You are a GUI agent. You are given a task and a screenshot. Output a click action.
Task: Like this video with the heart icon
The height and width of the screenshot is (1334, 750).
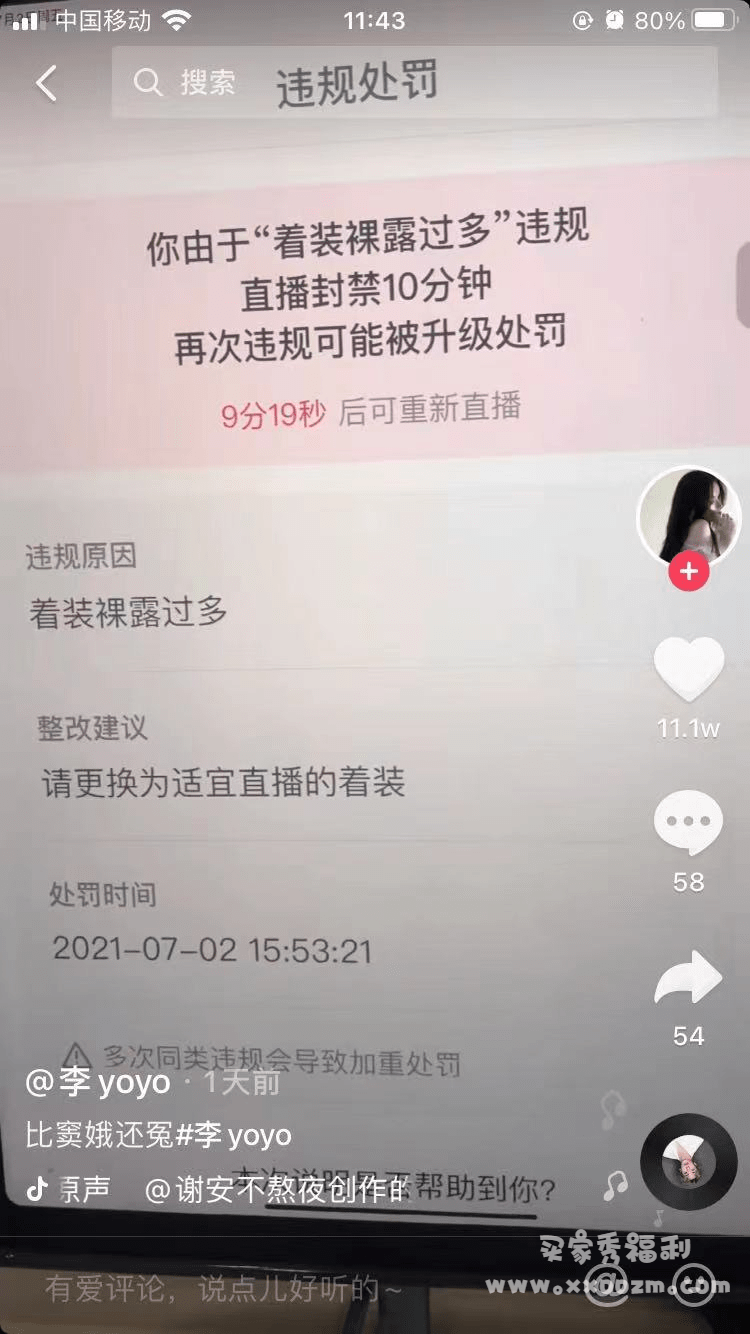(x=688, y=669)
